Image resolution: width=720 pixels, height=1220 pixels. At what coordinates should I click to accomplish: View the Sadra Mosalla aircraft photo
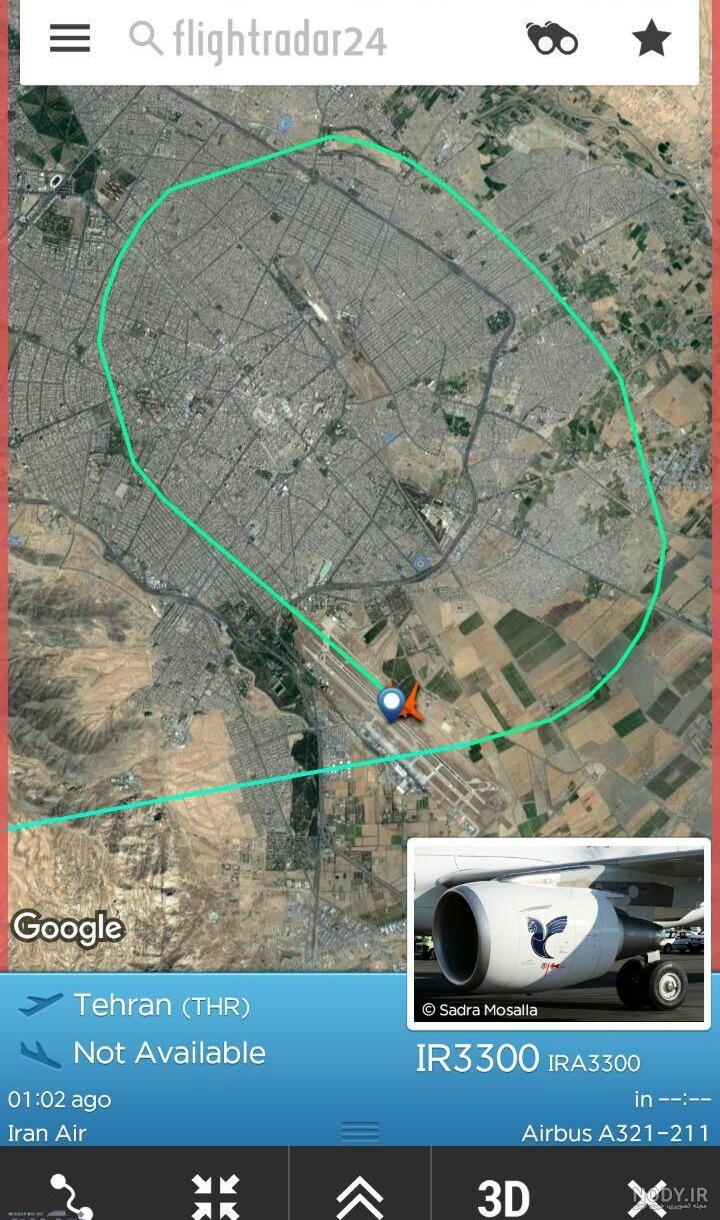click(x=559, y=934)
